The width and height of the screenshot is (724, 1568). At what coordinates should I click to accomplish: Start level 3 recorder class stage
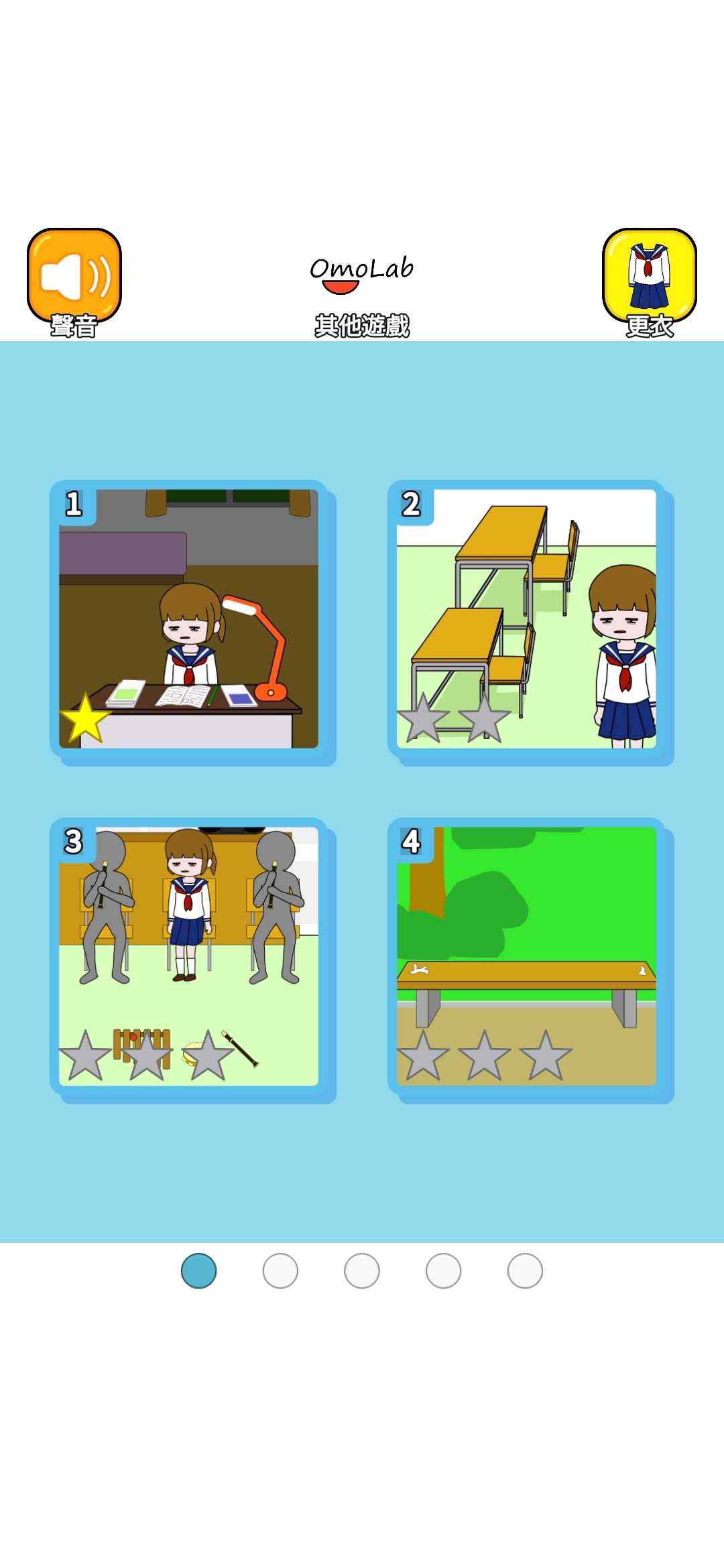point(188,956)
